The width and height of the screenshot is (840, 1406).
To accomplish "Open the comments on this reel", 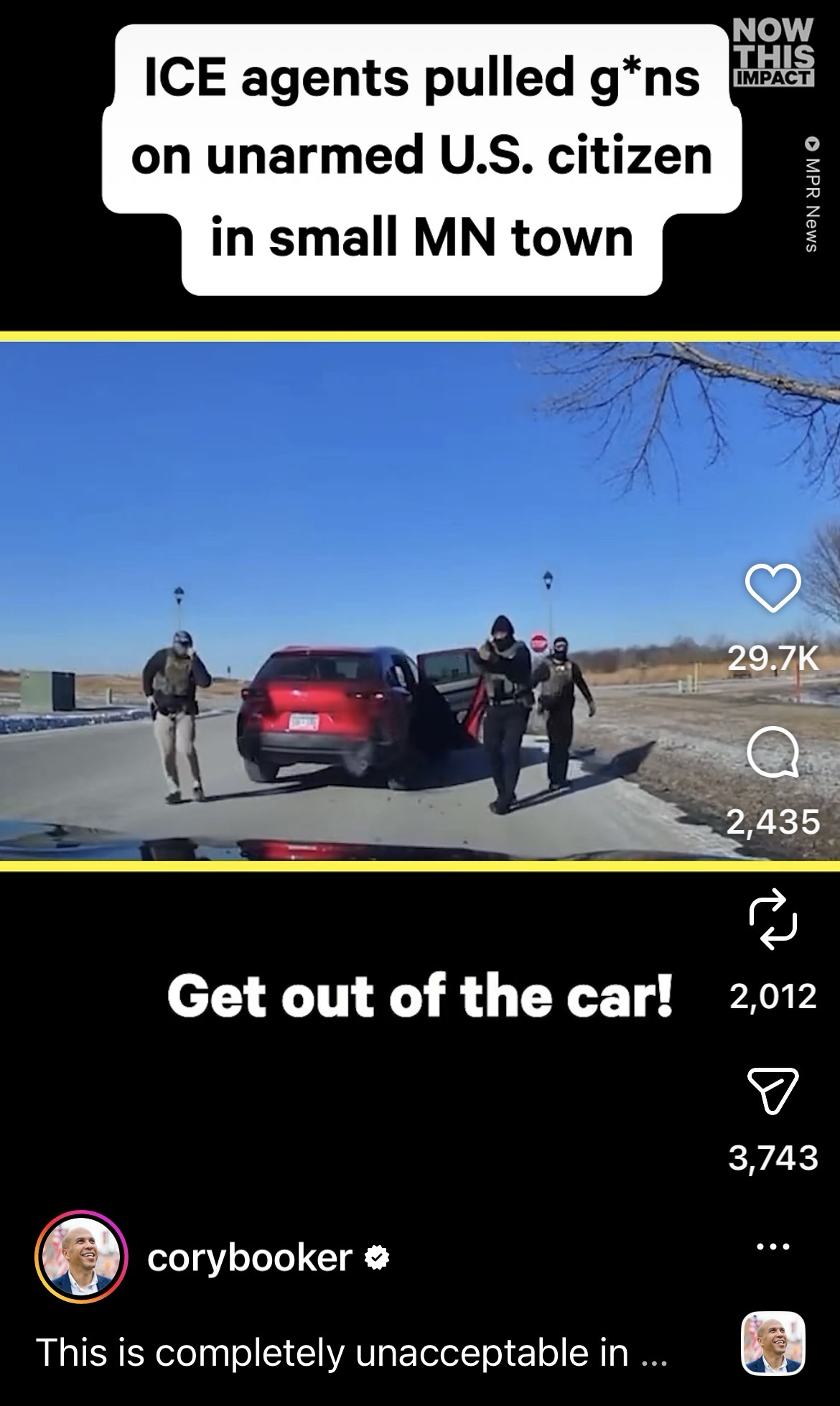I will click(x=773, y=753).
